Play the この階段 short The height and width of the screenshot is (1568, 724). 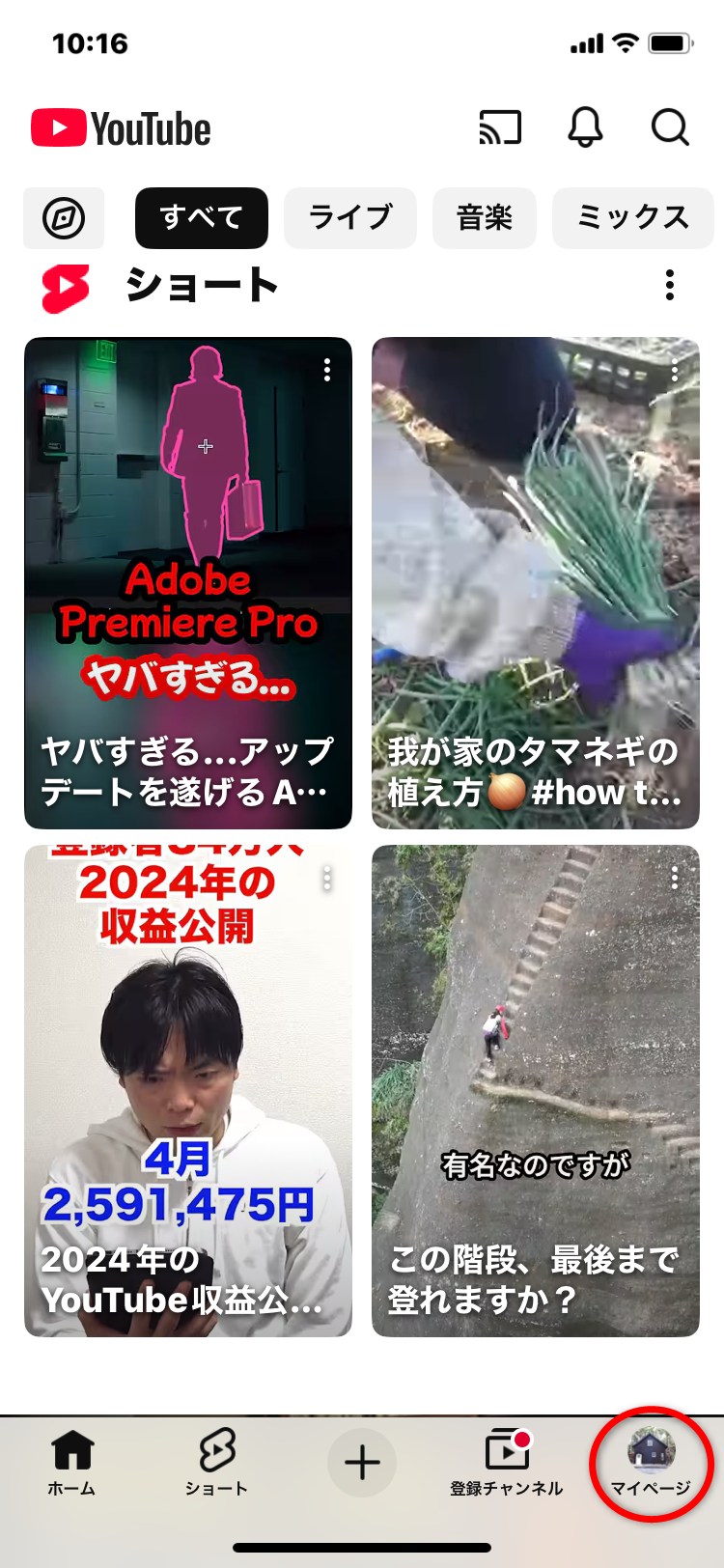(535, 1091)
